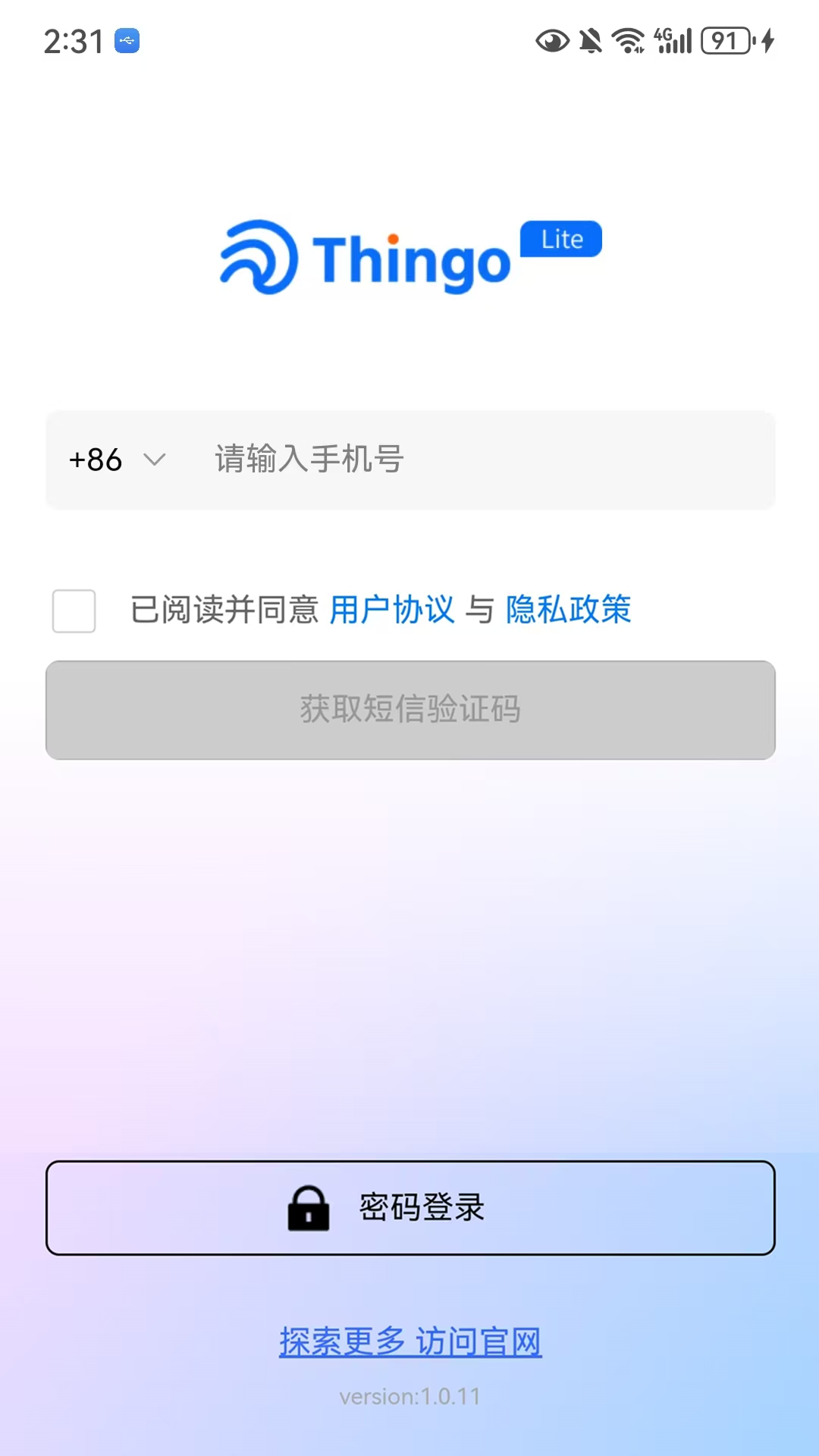819x1456 pixels.
Task: Open the 隐私政策 privacy policy page
Action: (x=567, y=610)
